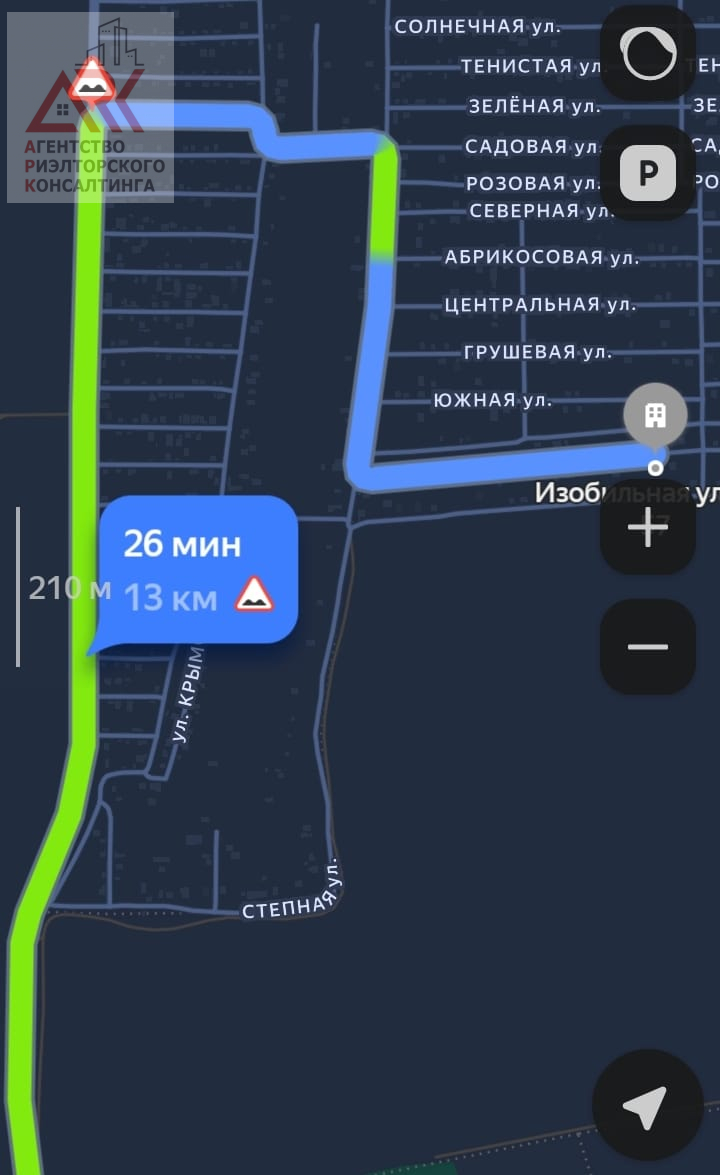This screenshot has height=1175, width=720.
Task: Center map on my location
Action: pos(645,1105)
